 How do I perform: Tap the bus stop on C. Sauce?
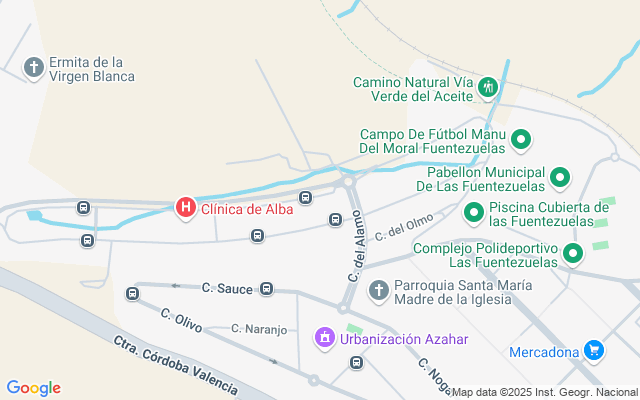(267, 289)
